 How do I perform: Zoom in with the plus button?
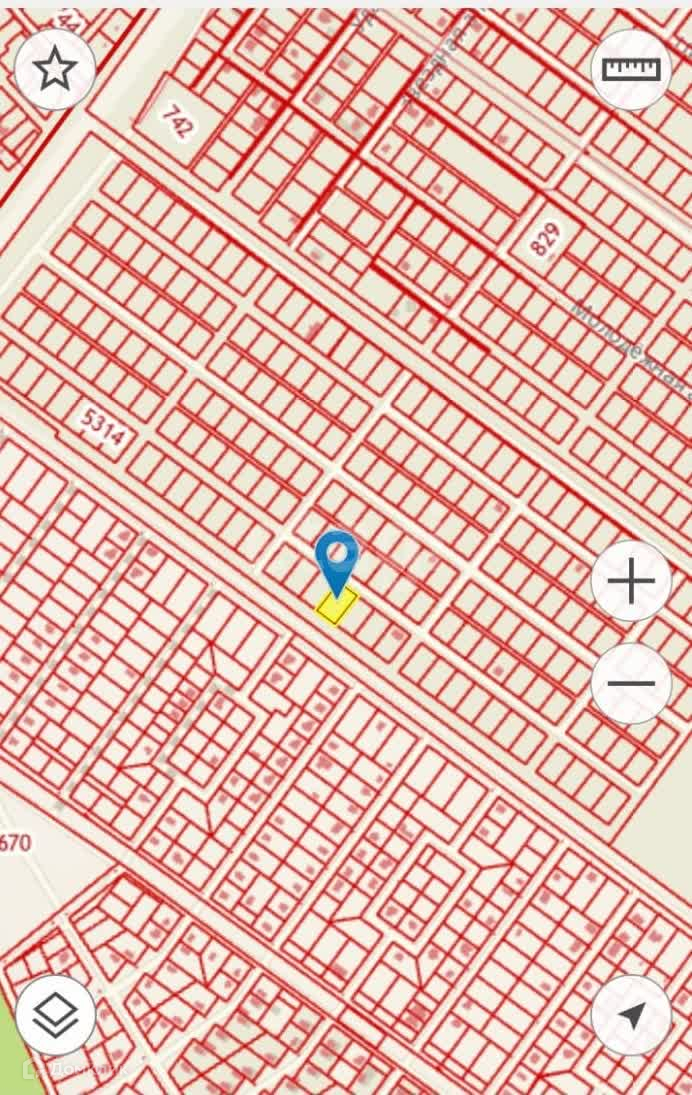coord(630,581)
